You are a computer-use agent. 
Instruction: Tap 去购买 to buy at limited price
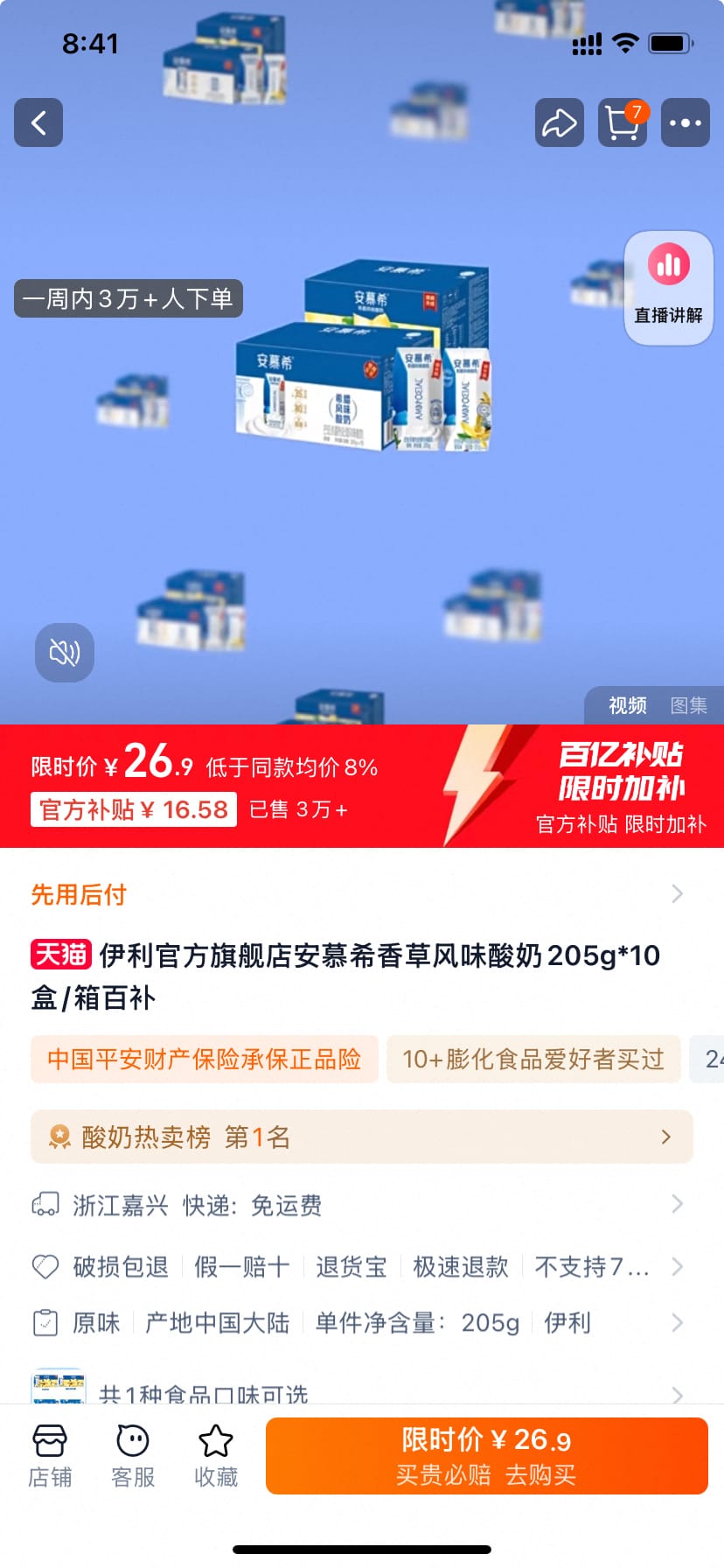486,1455
